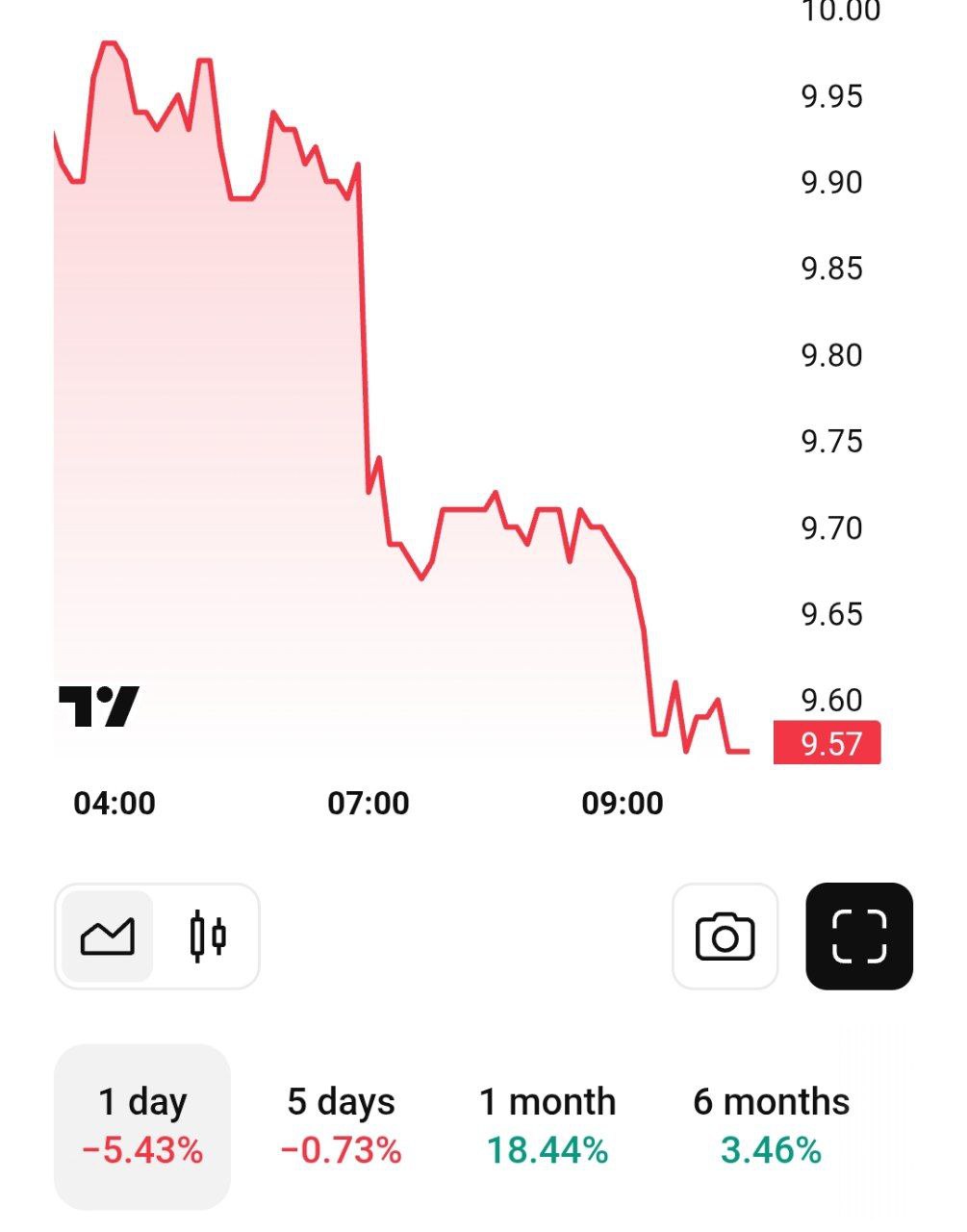Select the 5 days time range
The height and width of the screenshot is (1232, 967).
(x=341, y=1125)
